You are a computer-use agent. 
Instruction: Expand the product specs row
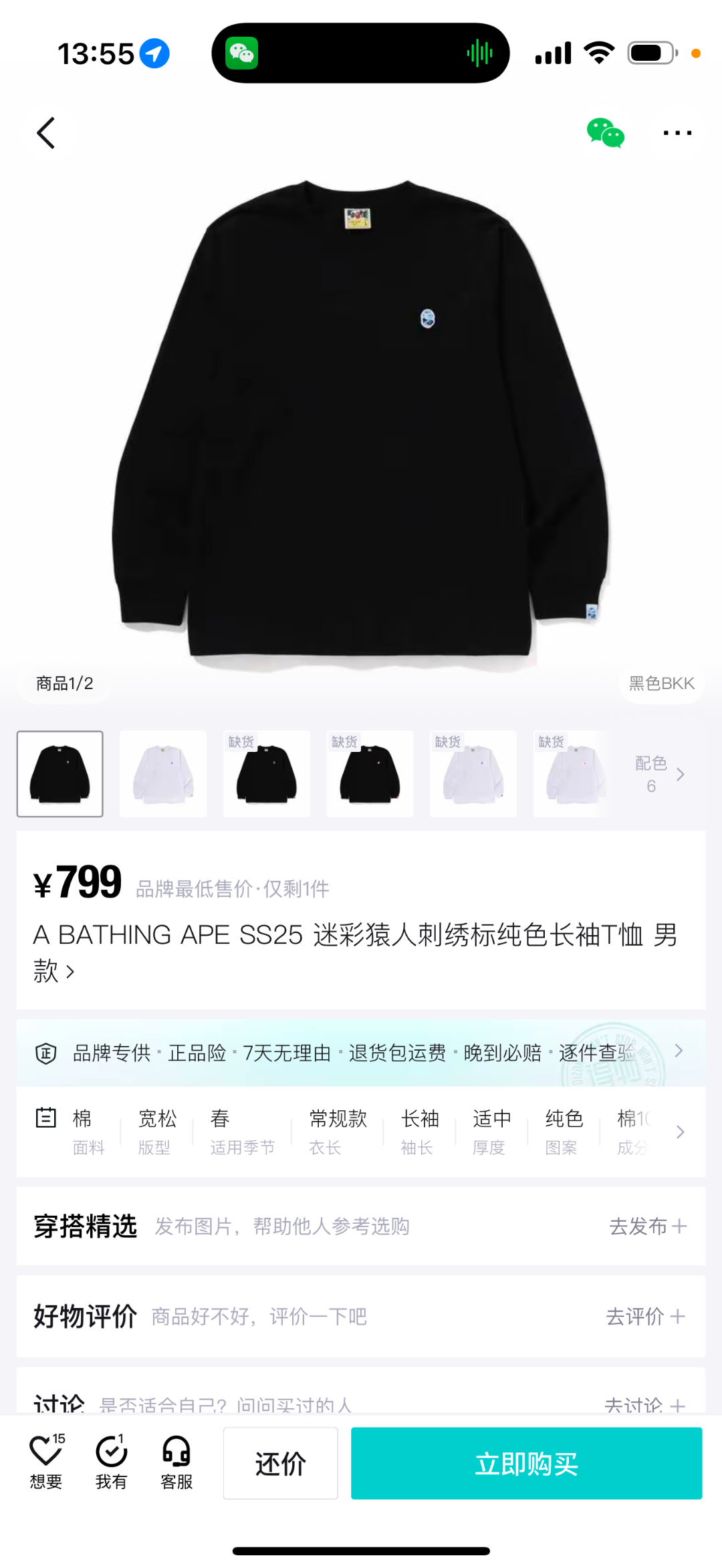[x=680, y=1132]
